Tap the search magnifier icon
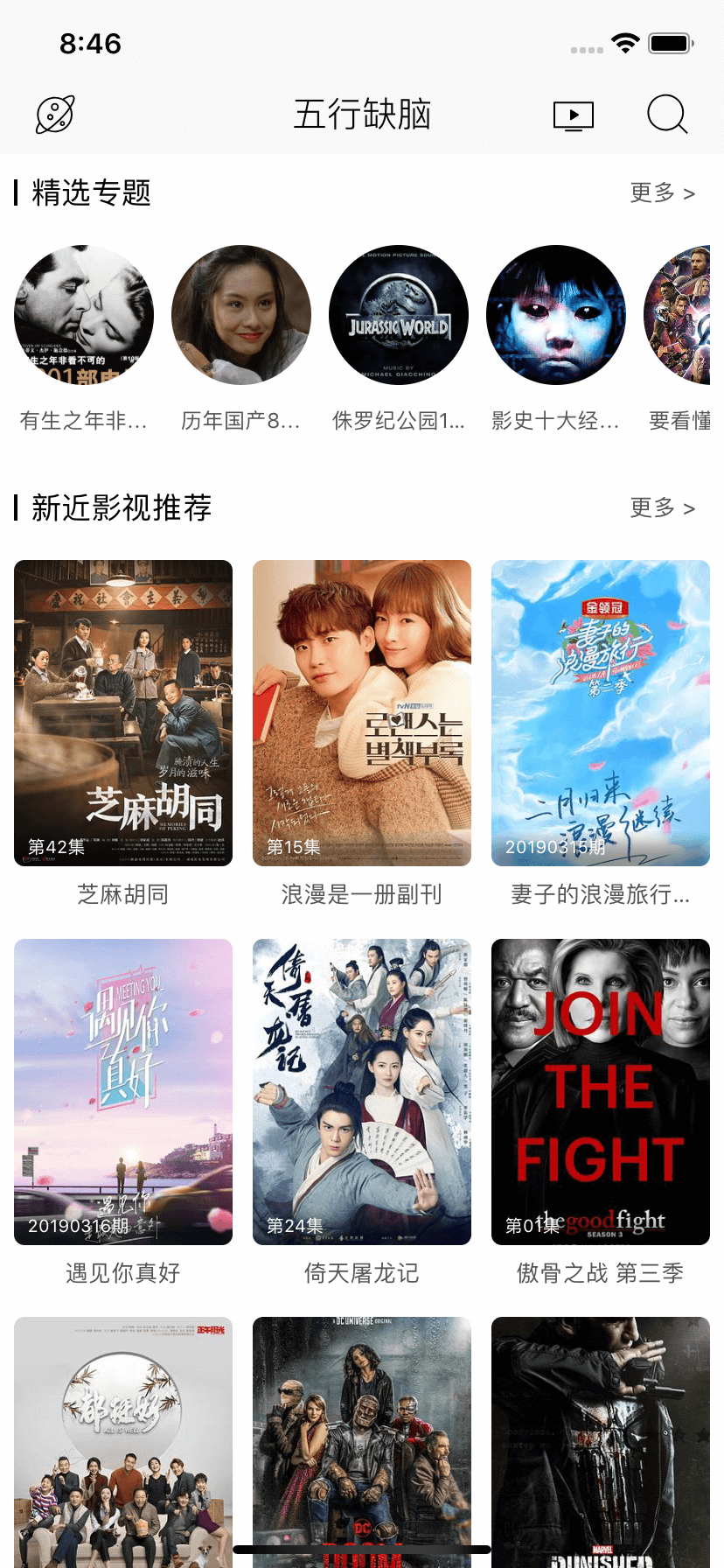Viewport: 724px width, 1568px height. coord(667,115)
